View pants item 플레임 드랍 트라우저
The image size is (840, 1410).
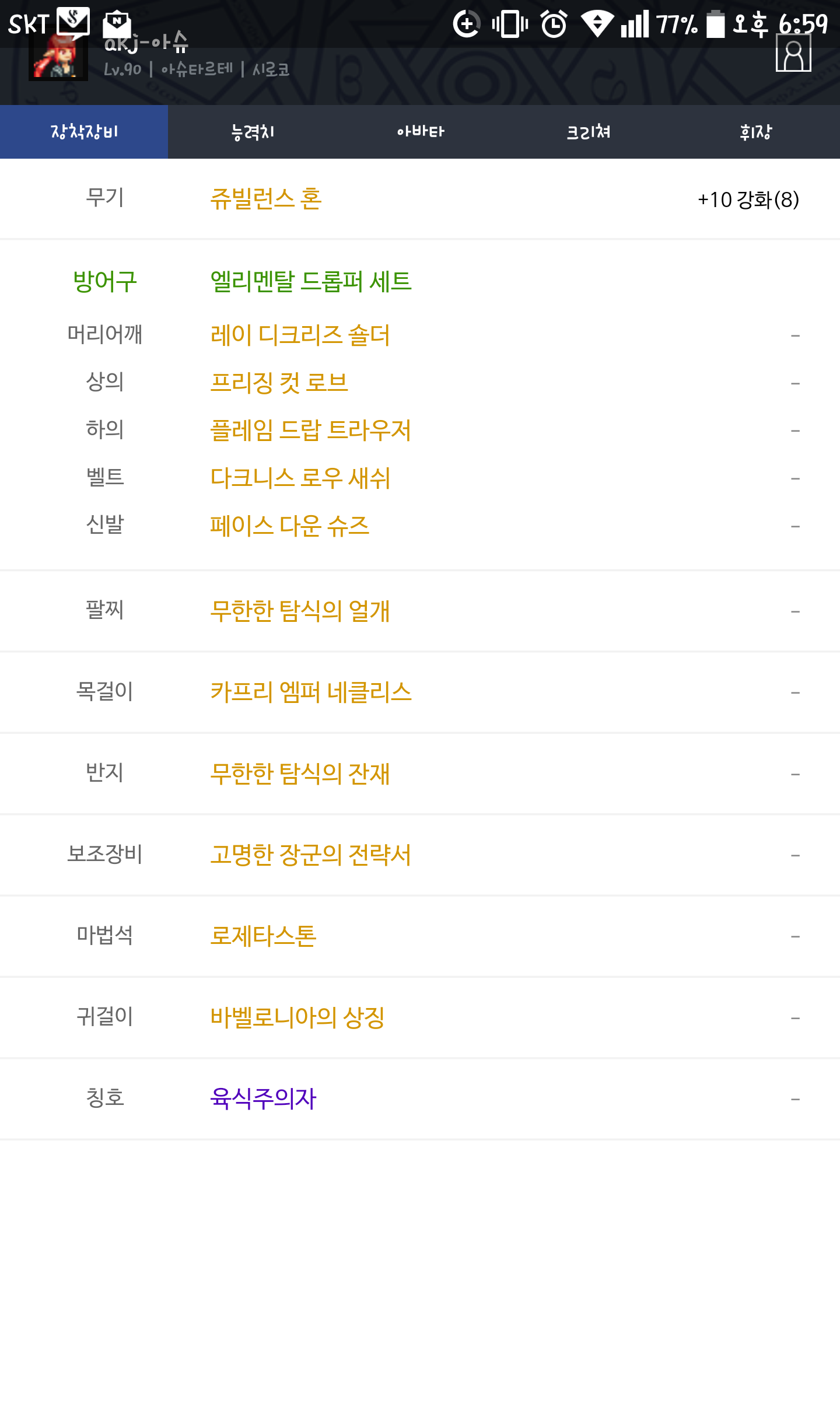[x=310, y=431]
